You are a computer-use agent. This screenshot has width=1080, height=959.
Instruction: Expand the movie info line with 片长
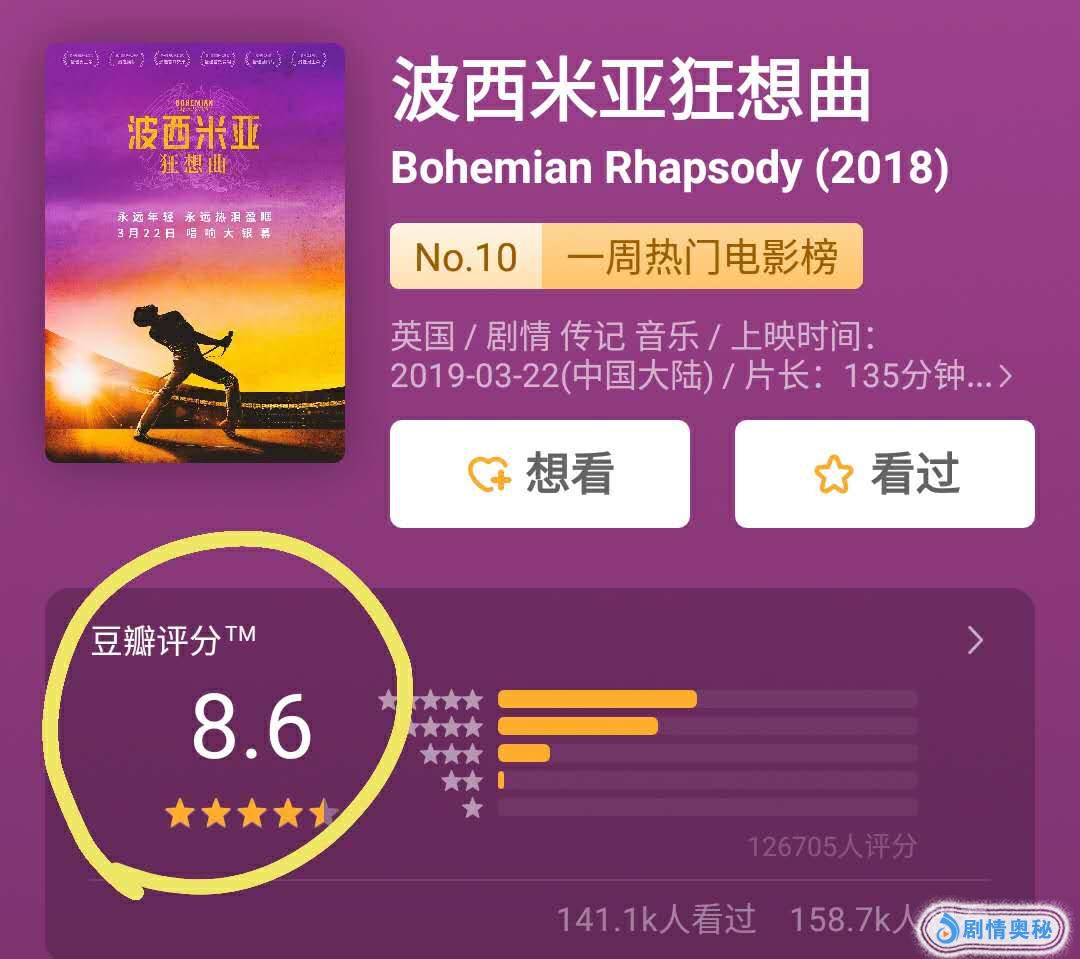point(1005,377)
